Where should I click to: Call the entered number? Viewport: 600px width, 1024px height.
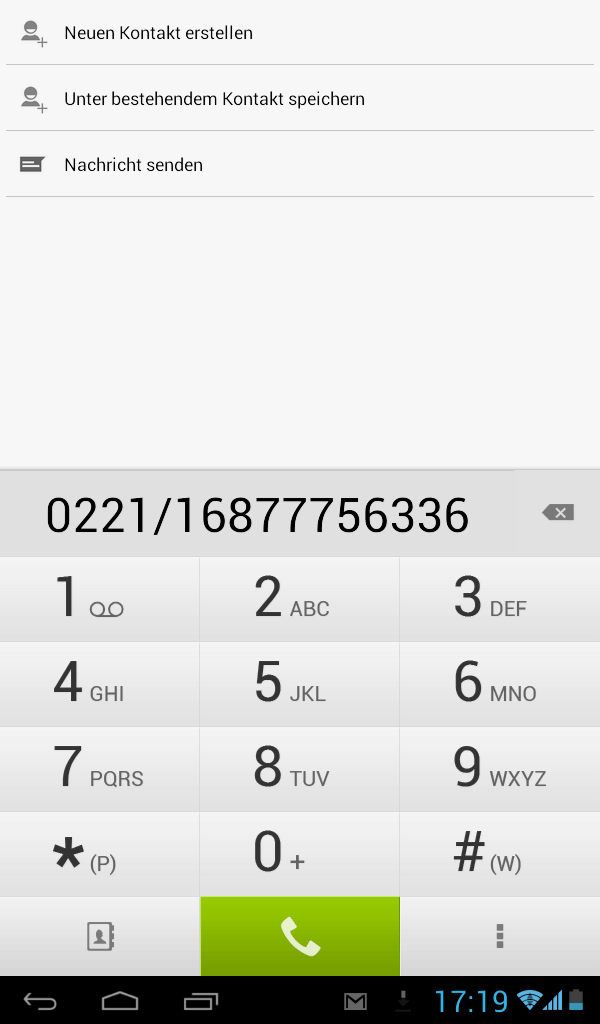pyautogui.click(x=299, y=936)
